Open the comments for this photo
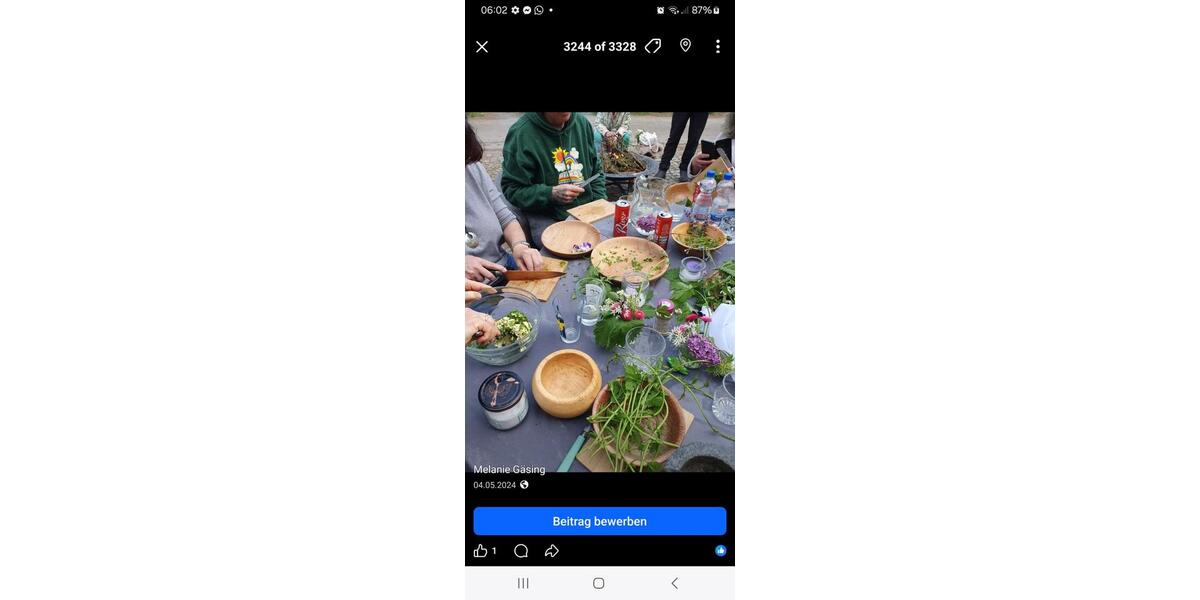The height and width of the screenshot is (600, 1200). [521, 551]
